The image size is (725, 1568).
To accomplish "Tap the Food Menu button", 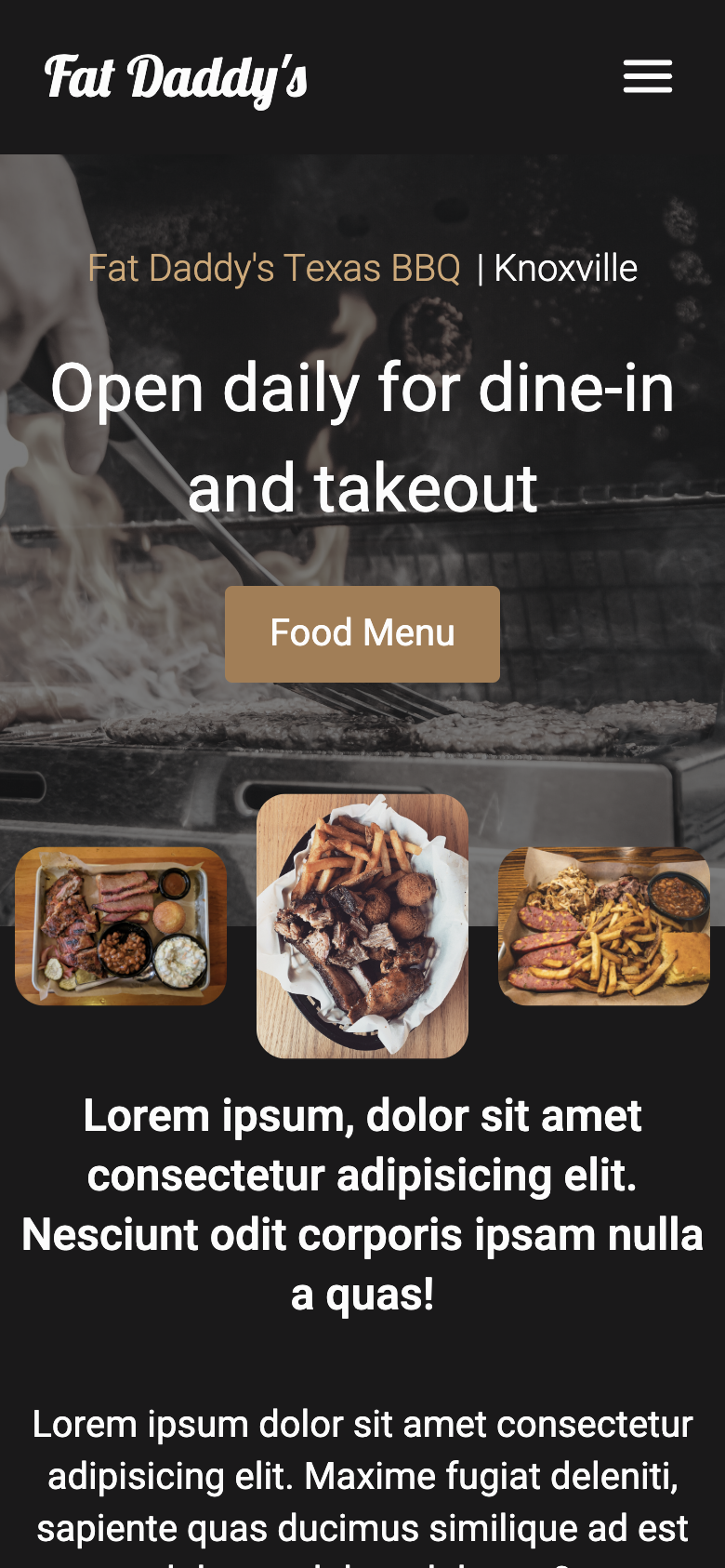I will (x=362, y=633).
